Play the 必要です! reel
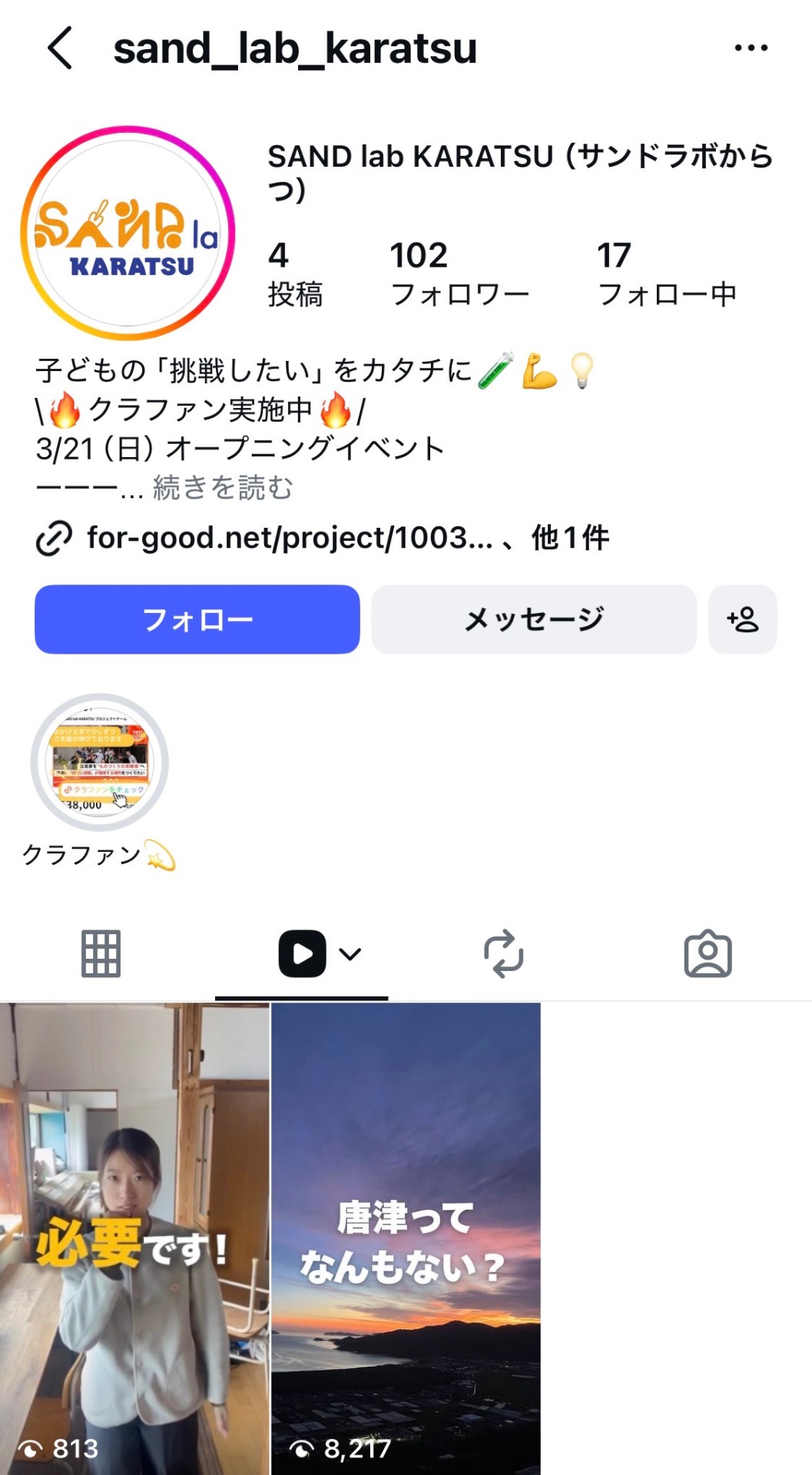Viewport: 812px width, 1475px height. tap(134, 1237)
